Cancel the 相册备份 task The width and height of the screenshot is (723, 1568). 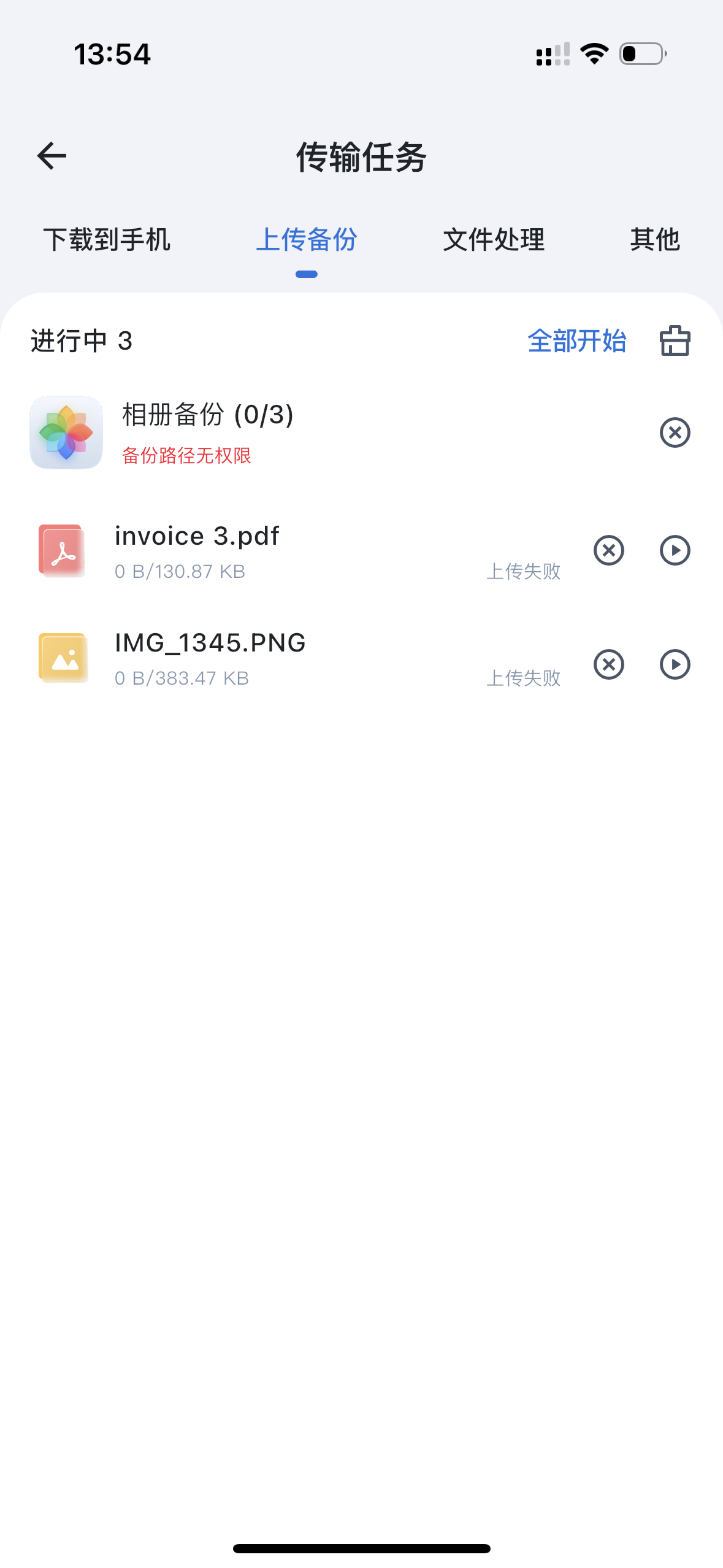click(x=675, y=432)
